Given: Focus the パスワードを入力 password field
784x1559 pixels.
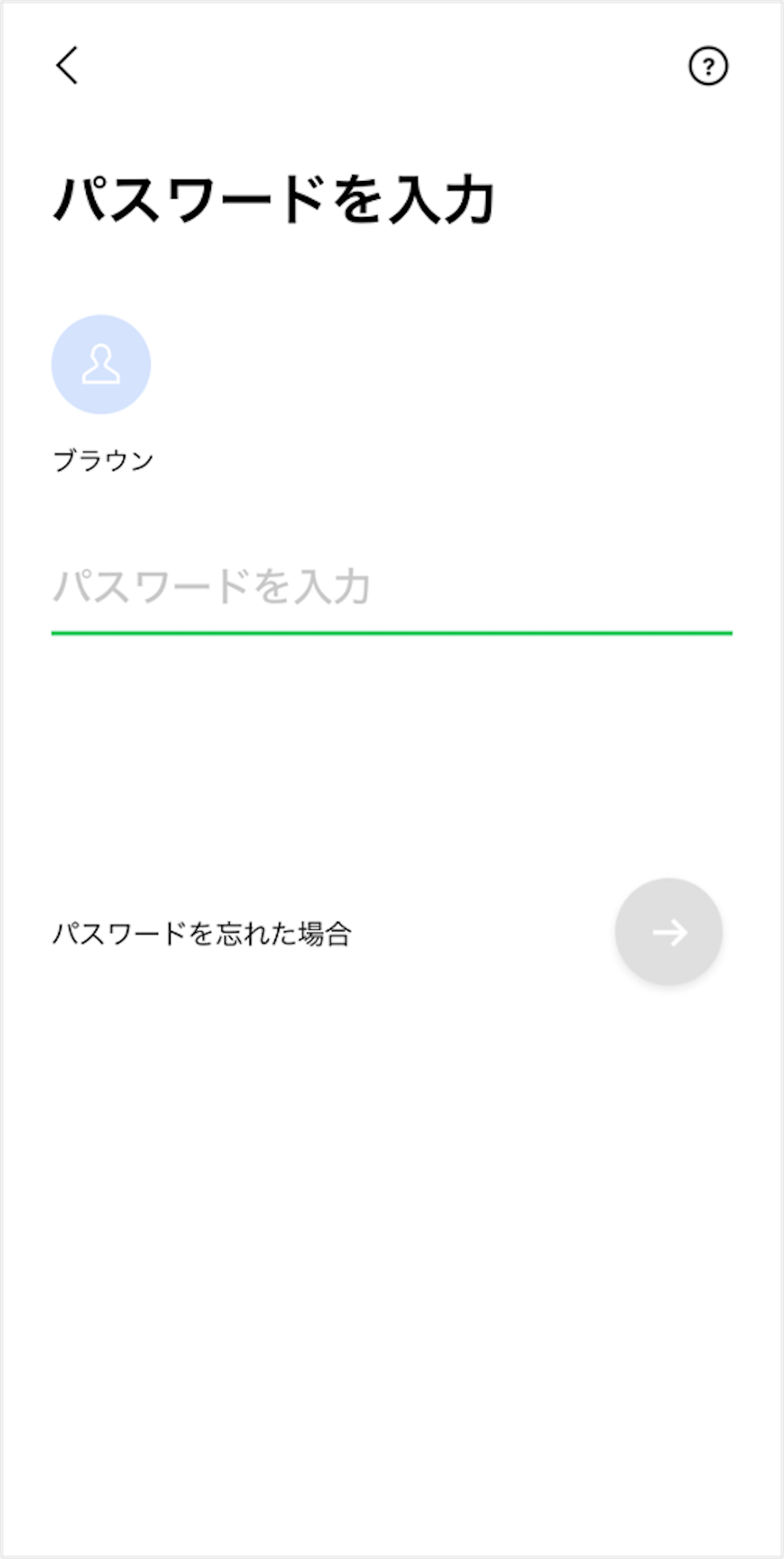Looking at the screenshot, I should click(x=391, y=588).
